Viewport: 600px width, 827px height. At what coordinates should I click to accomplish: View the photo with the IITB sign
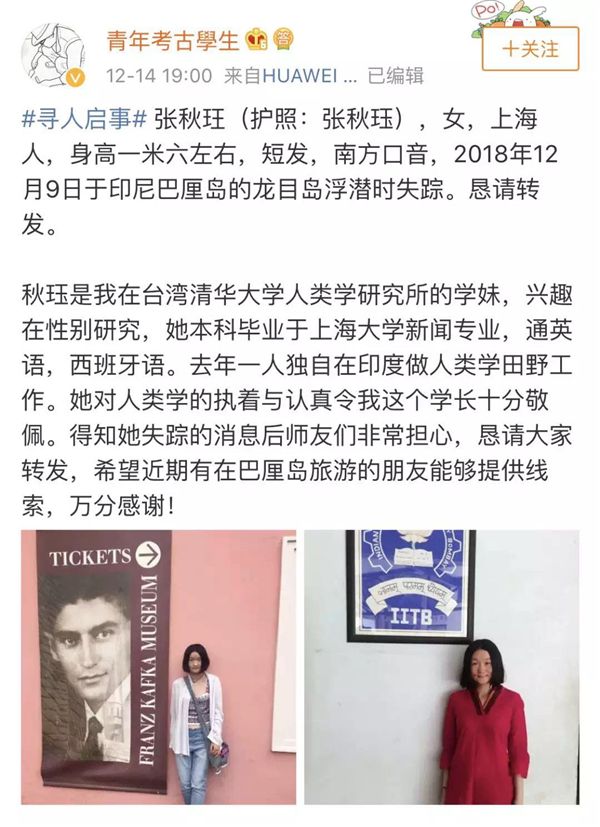441,667
